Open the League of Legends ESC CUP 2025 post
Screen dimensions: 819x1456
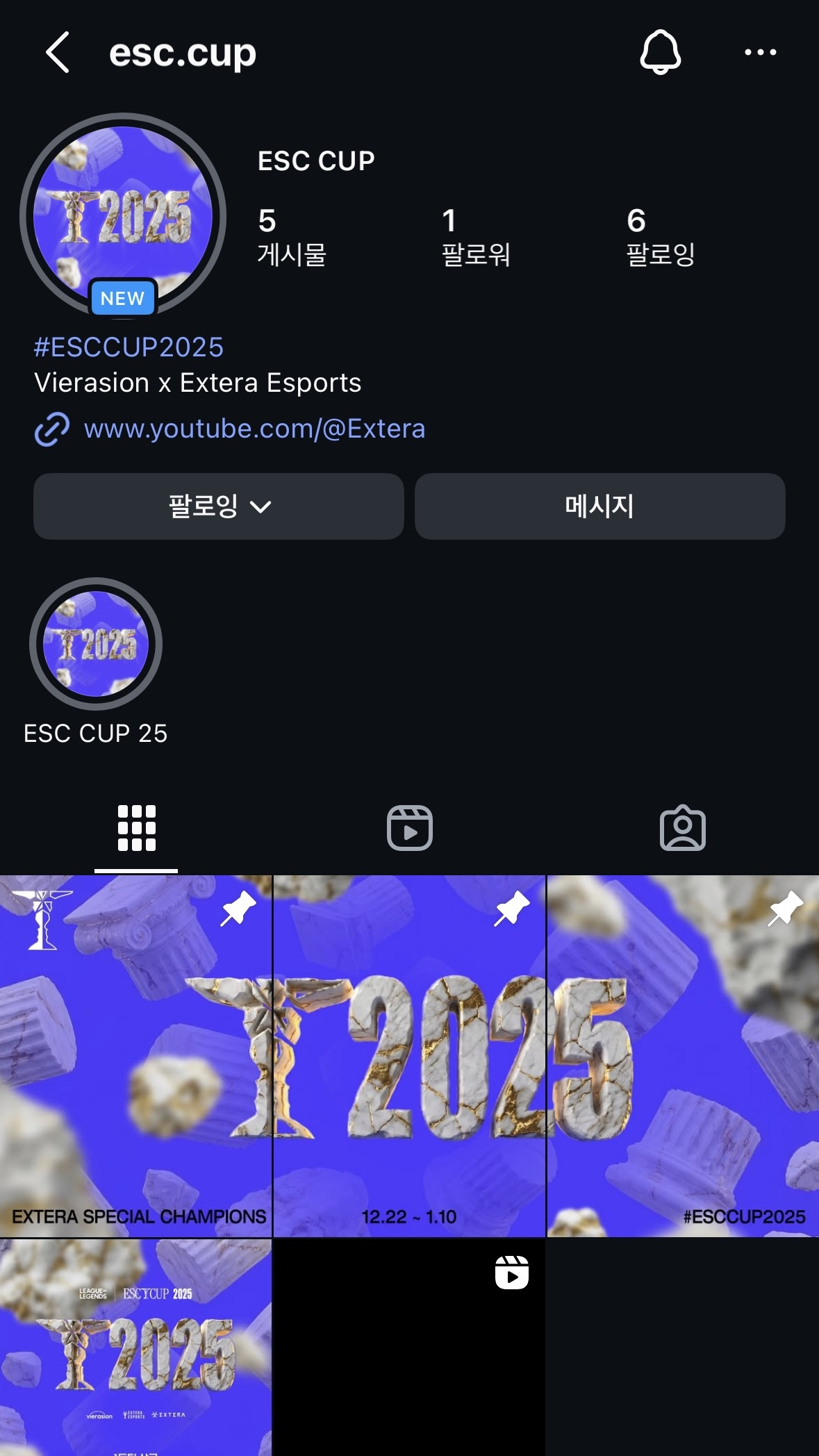(135, 1348)
